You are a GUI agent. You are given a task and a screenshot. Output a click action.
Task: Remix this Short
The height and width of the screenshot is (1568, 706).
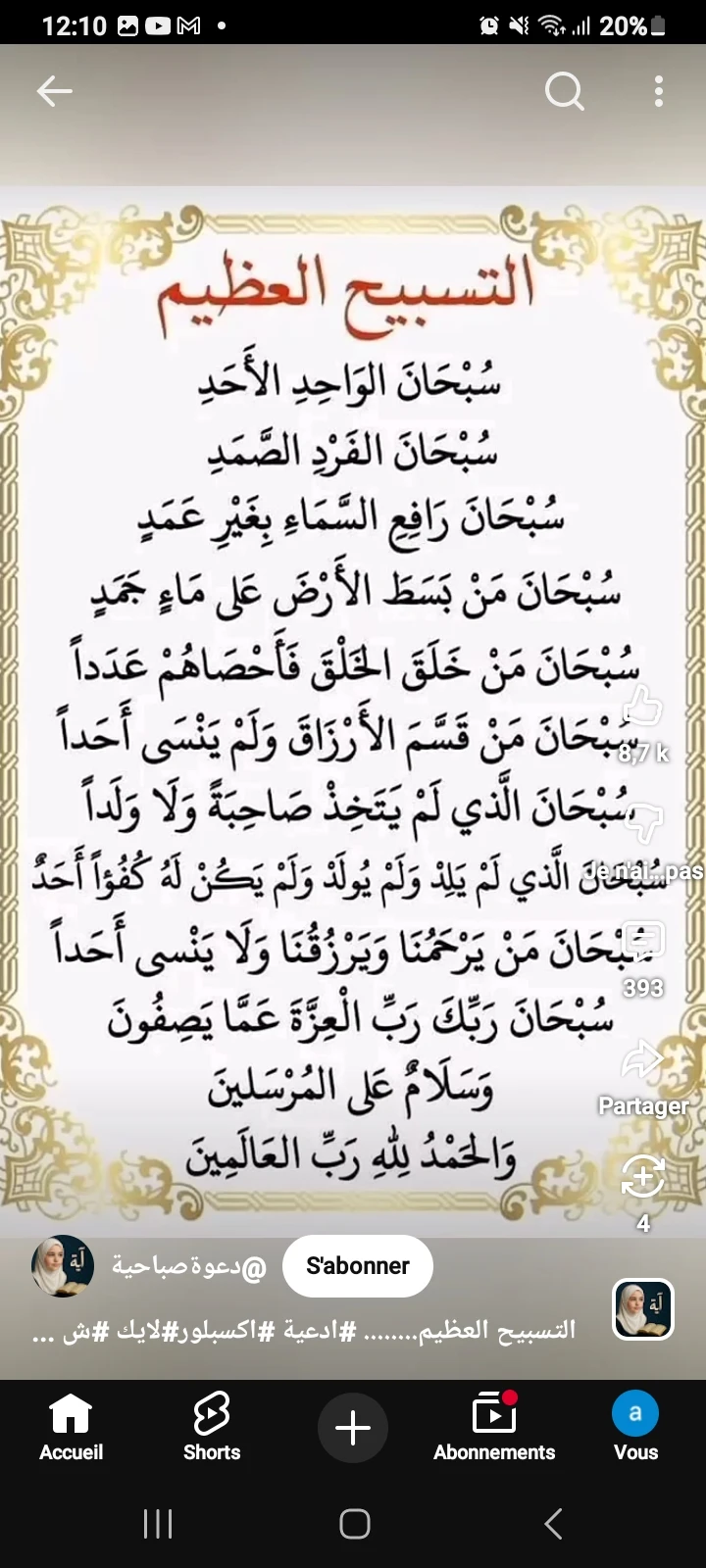click(x=643, y=1178)
